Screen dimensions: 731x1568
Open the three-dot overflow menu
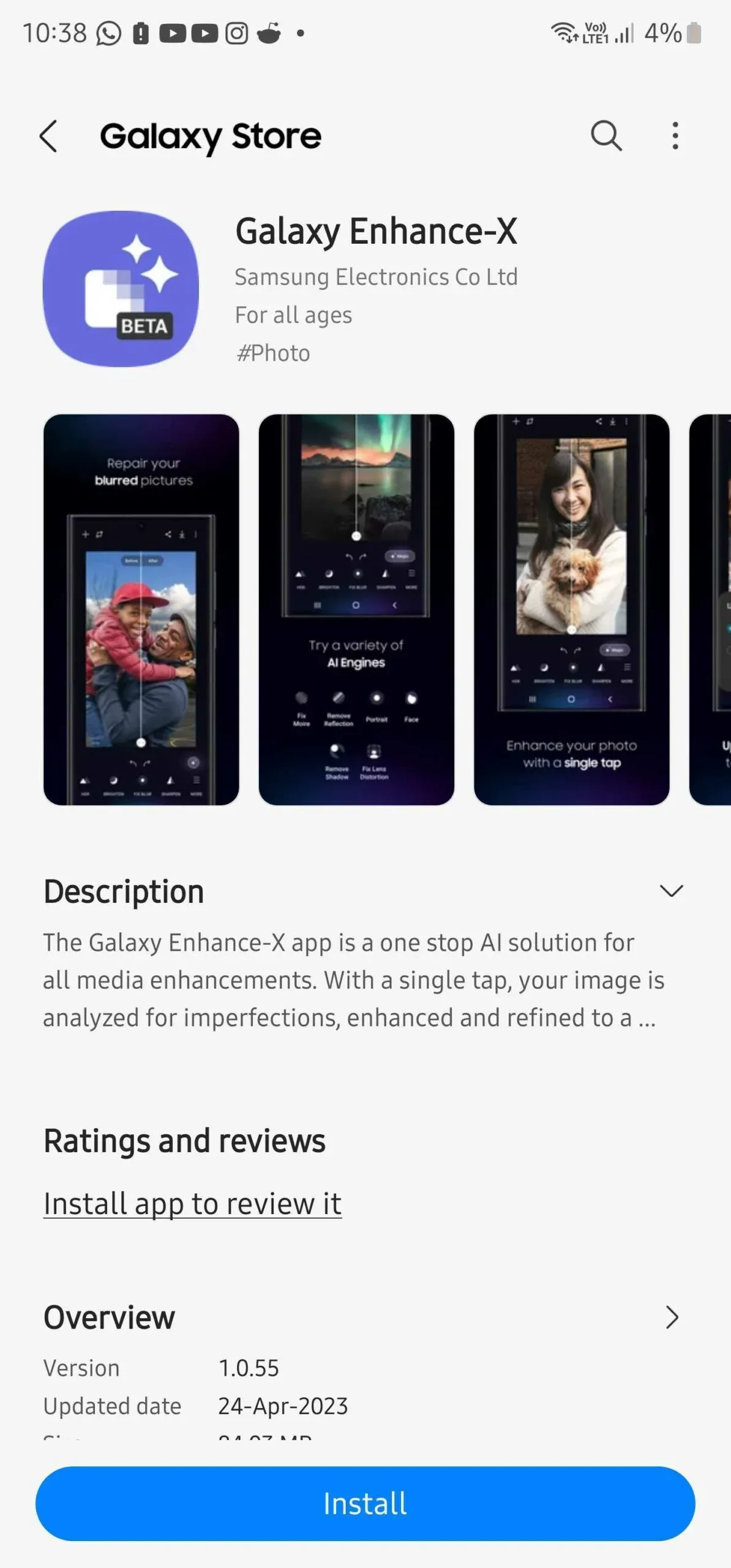(675, 135)
